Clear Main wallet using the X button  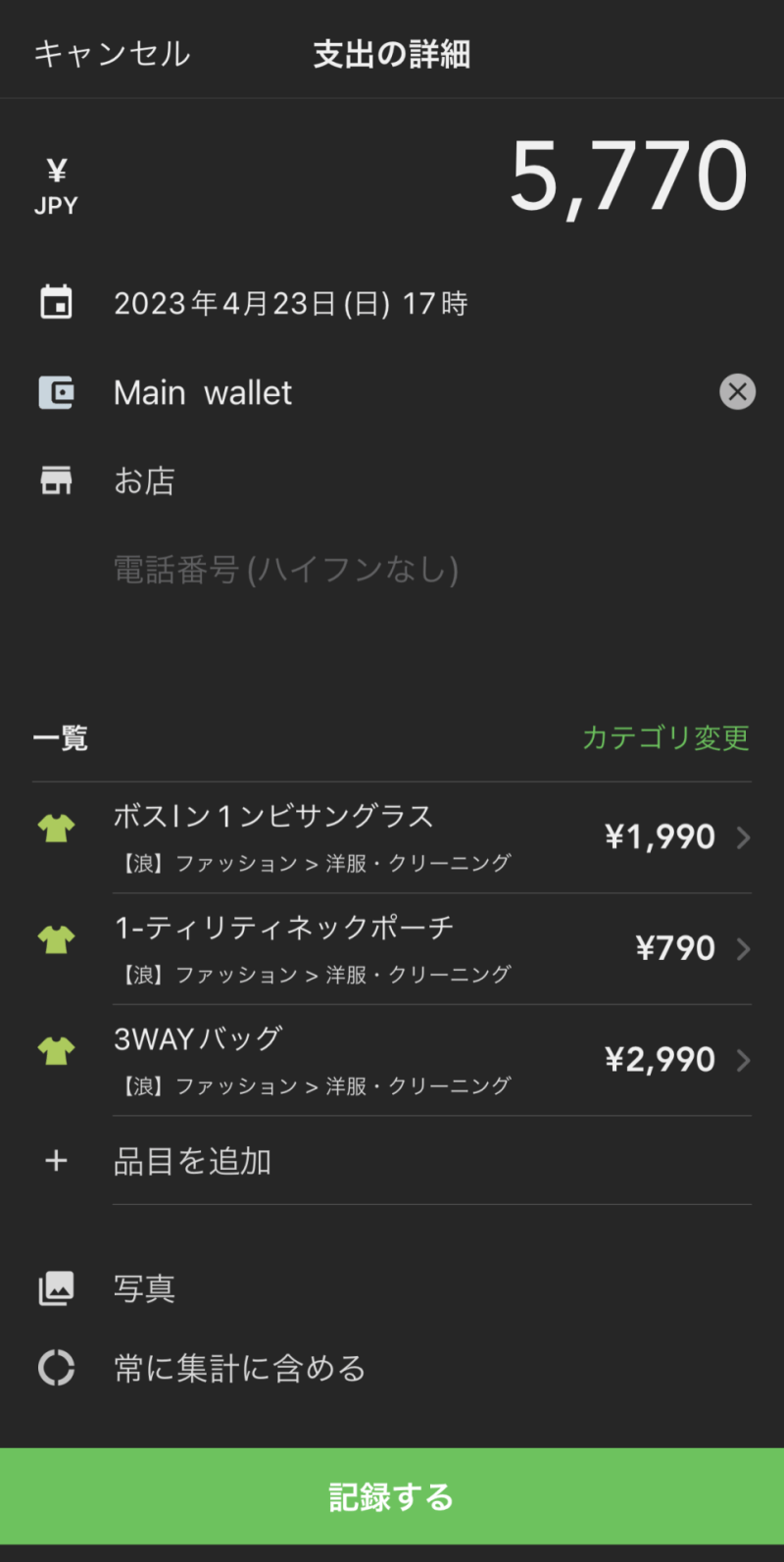pyautogui.click(x=737, y=392)
